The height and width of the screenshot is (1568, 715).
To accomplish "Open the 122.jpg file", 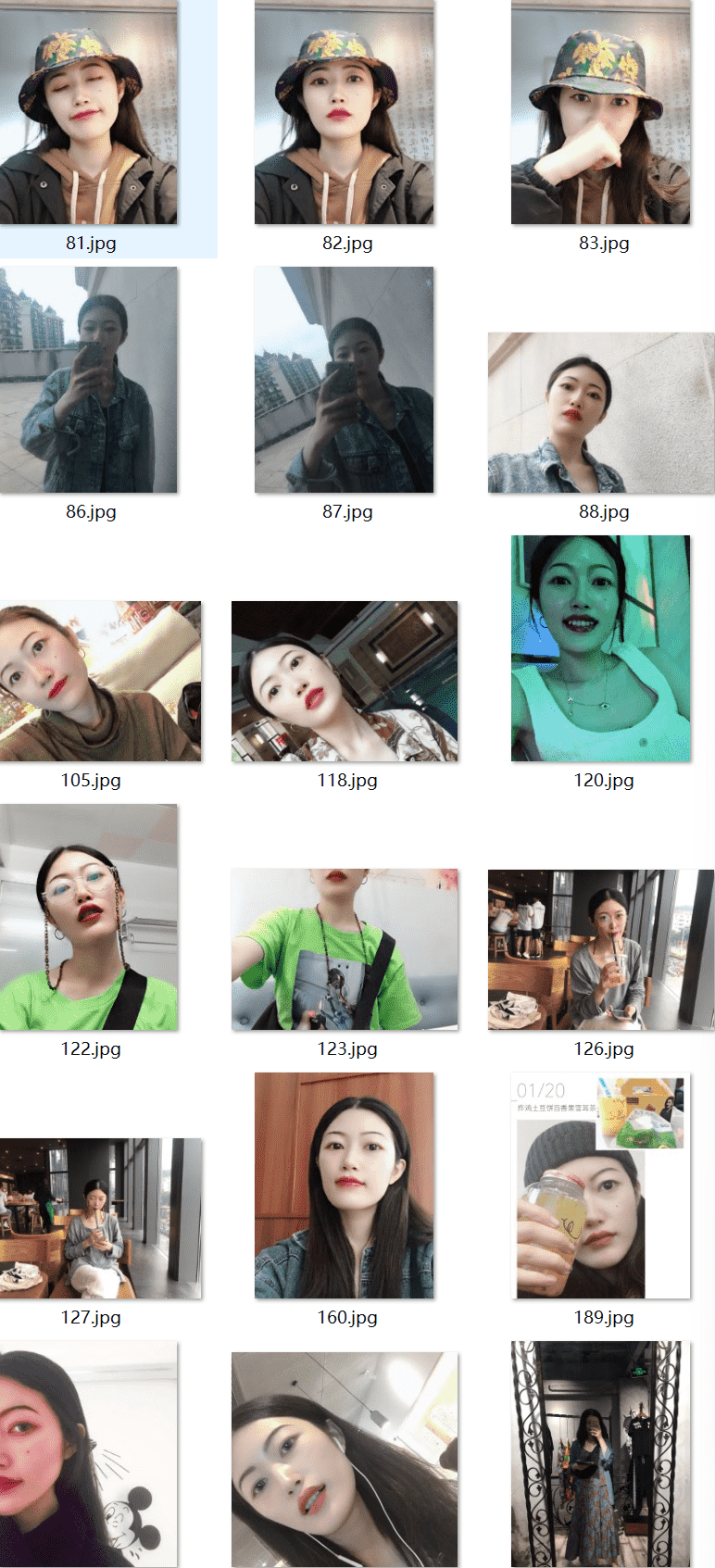I will 89,917.
